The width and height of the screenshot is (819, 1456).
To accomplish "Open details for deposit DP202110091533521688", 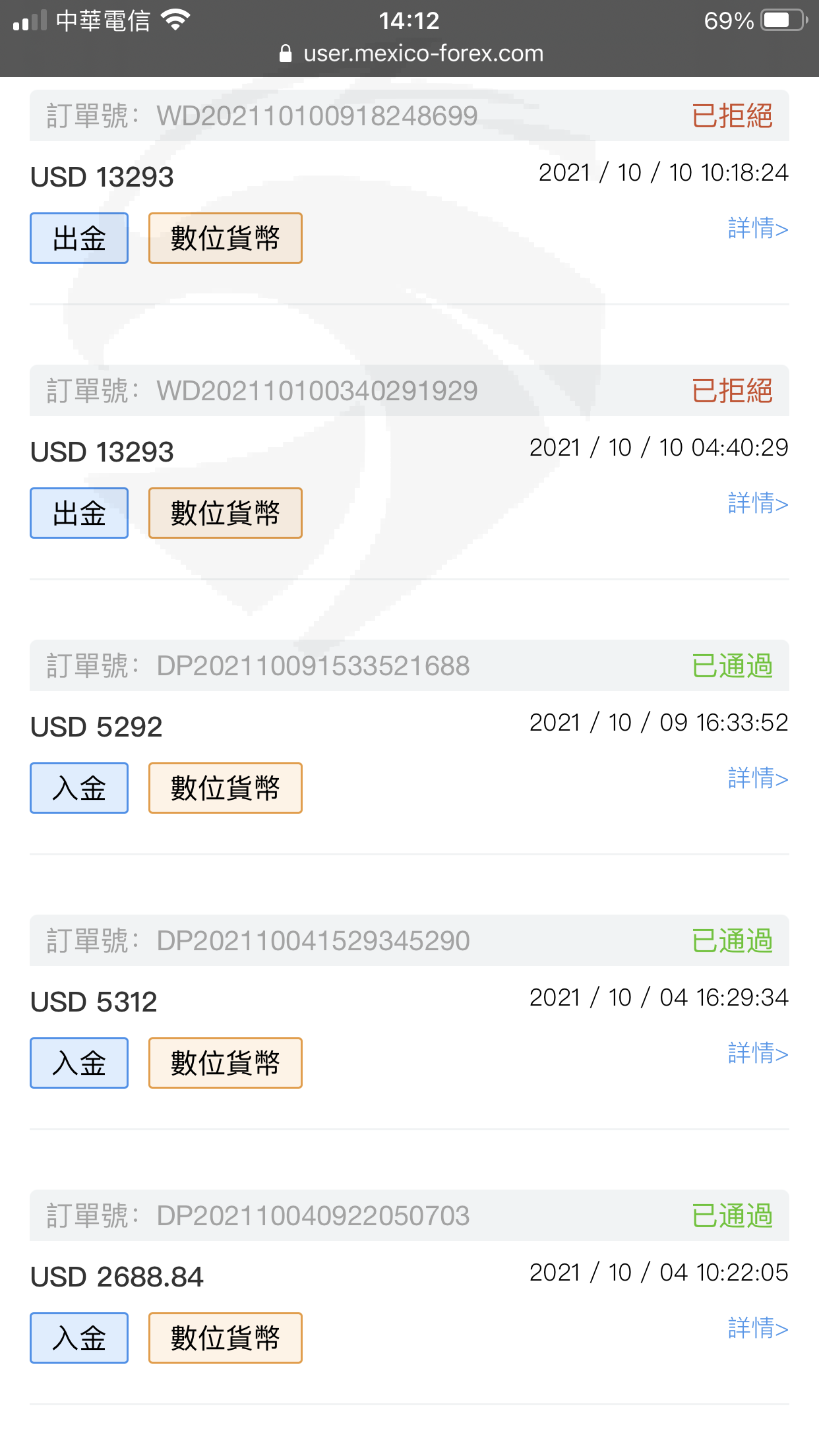I will (x=758, y=779).
